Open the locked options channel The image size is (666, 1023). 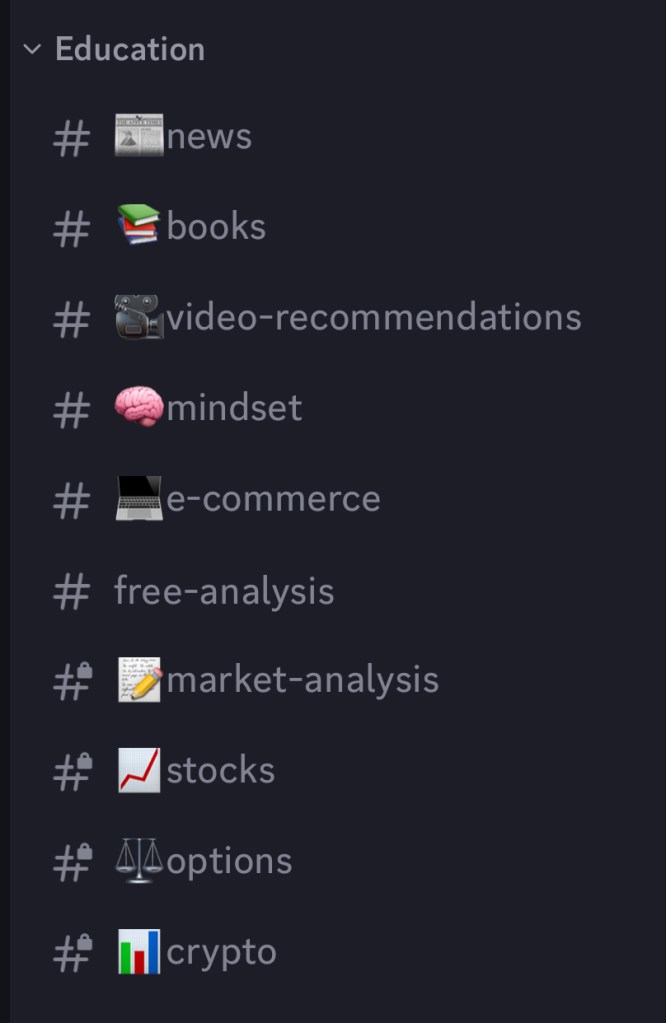point(228,861)
